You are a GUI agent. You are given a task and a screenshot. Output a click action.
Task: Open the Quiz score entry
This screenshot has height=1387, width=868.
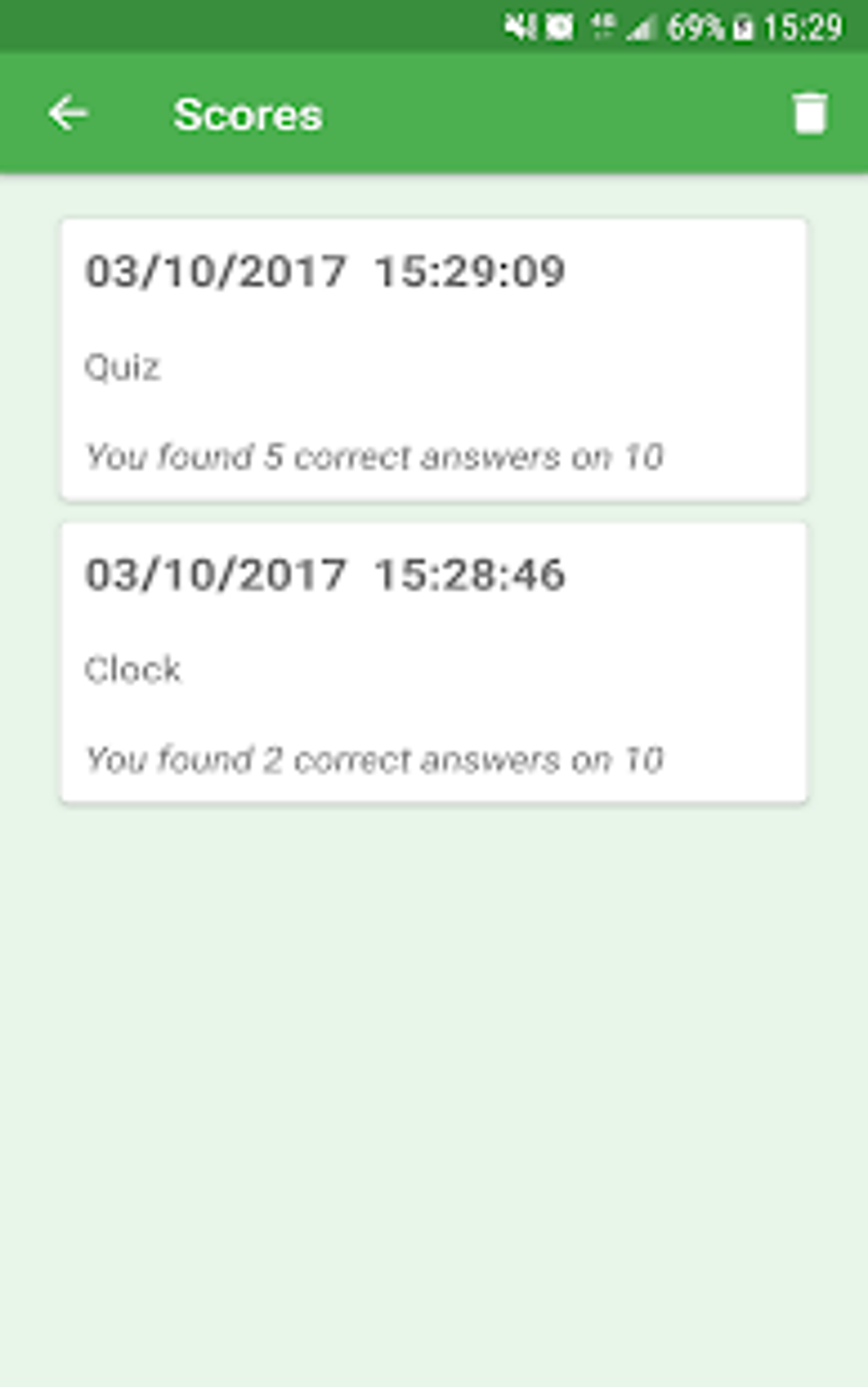click(x=434, y=357)
